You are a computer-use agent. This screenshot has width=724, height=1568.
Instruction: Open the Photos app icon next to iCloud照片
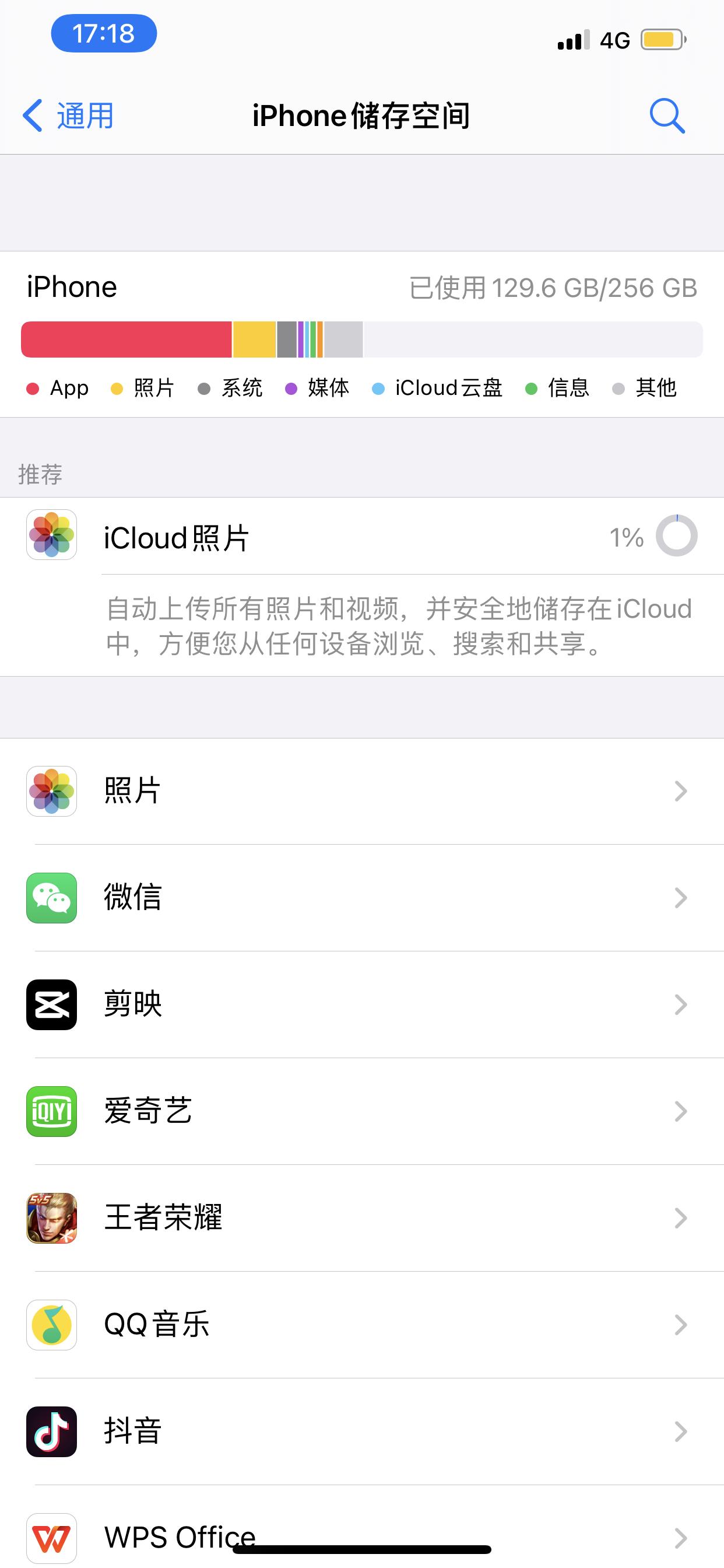pos(52,535)
